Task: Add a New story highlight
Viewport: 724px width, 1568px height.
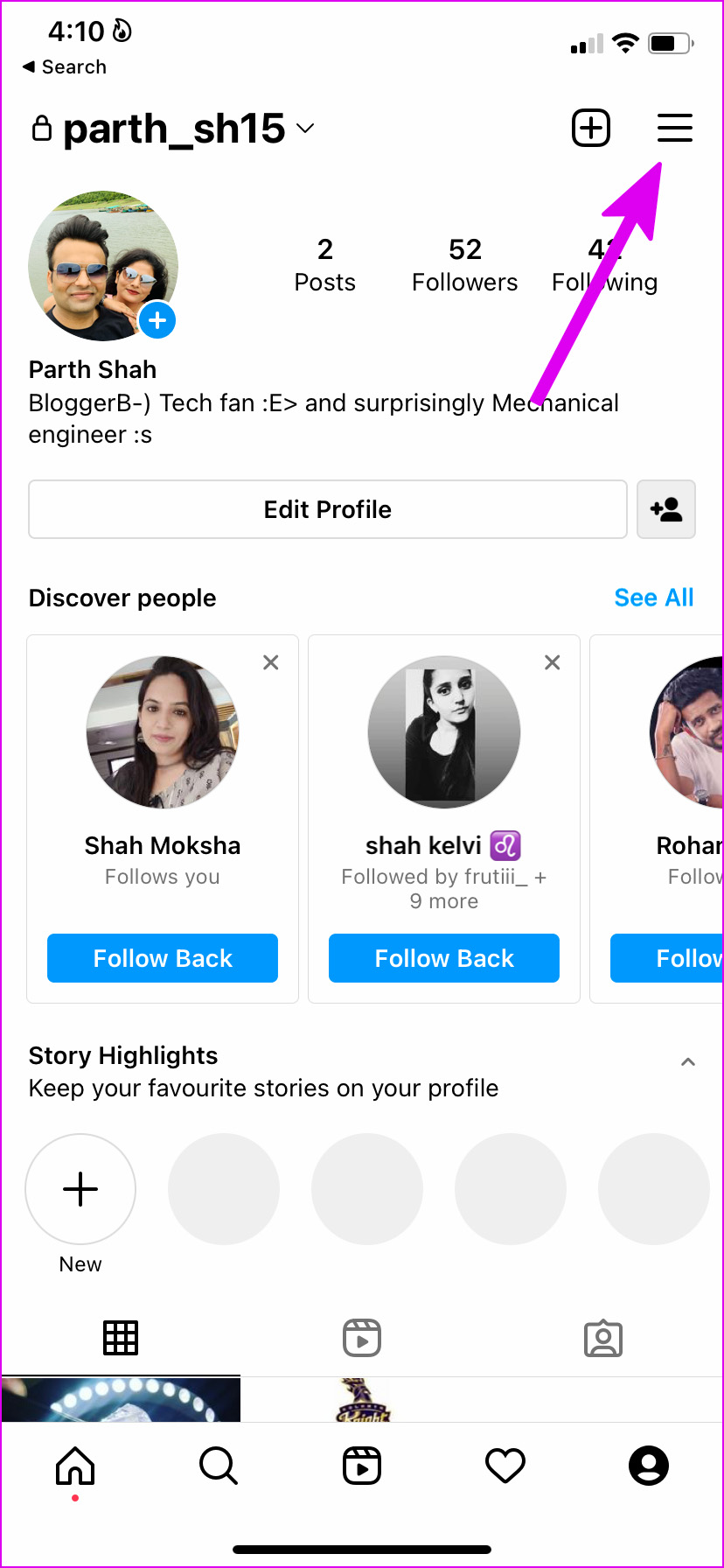Action: [x=80, y=1189]
